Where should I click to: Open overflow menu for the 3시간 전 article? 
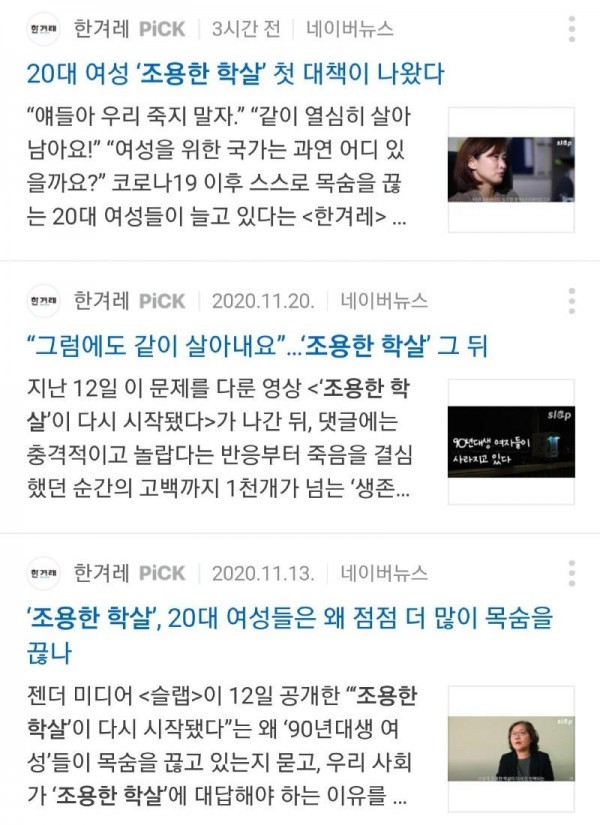point(570,28)
